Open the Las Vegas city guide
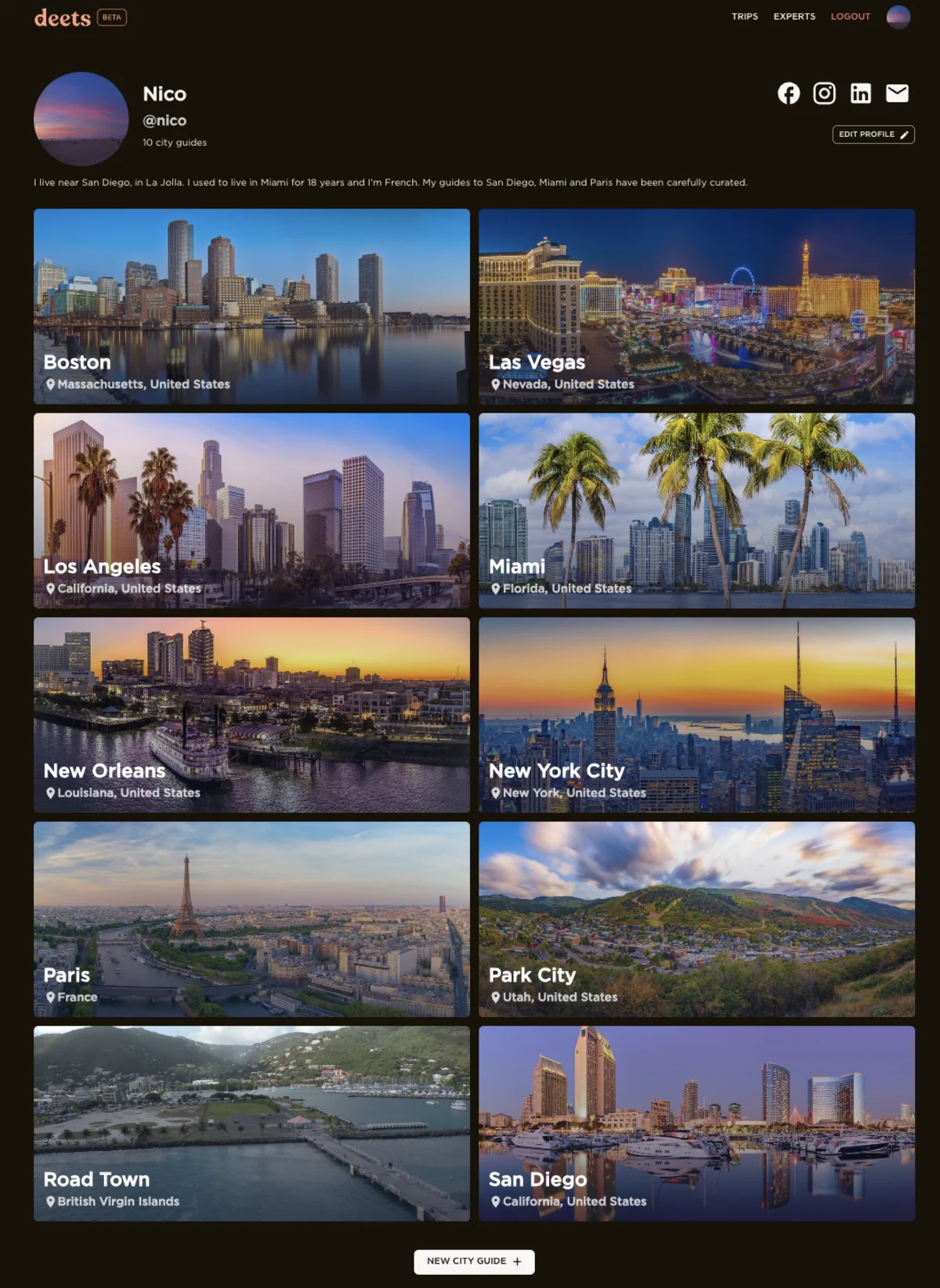This screenshot has width=940, height=1288. point(696,306)
